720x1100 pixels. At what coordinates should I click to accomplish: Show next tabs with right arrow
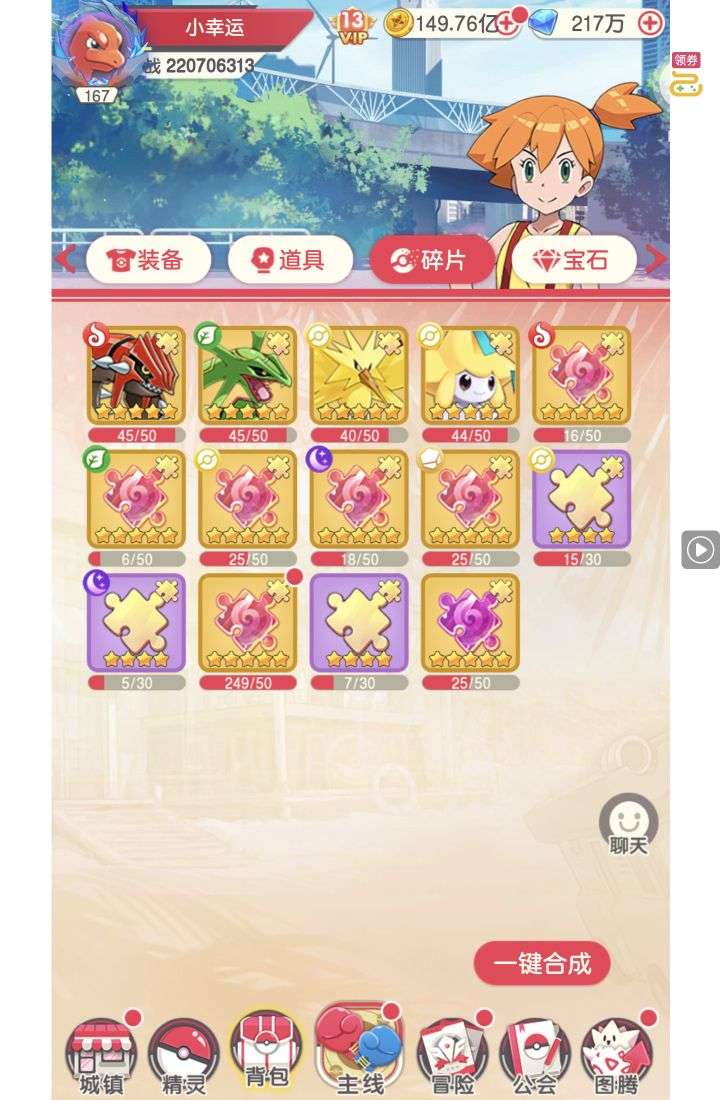[x=656, y=260]
